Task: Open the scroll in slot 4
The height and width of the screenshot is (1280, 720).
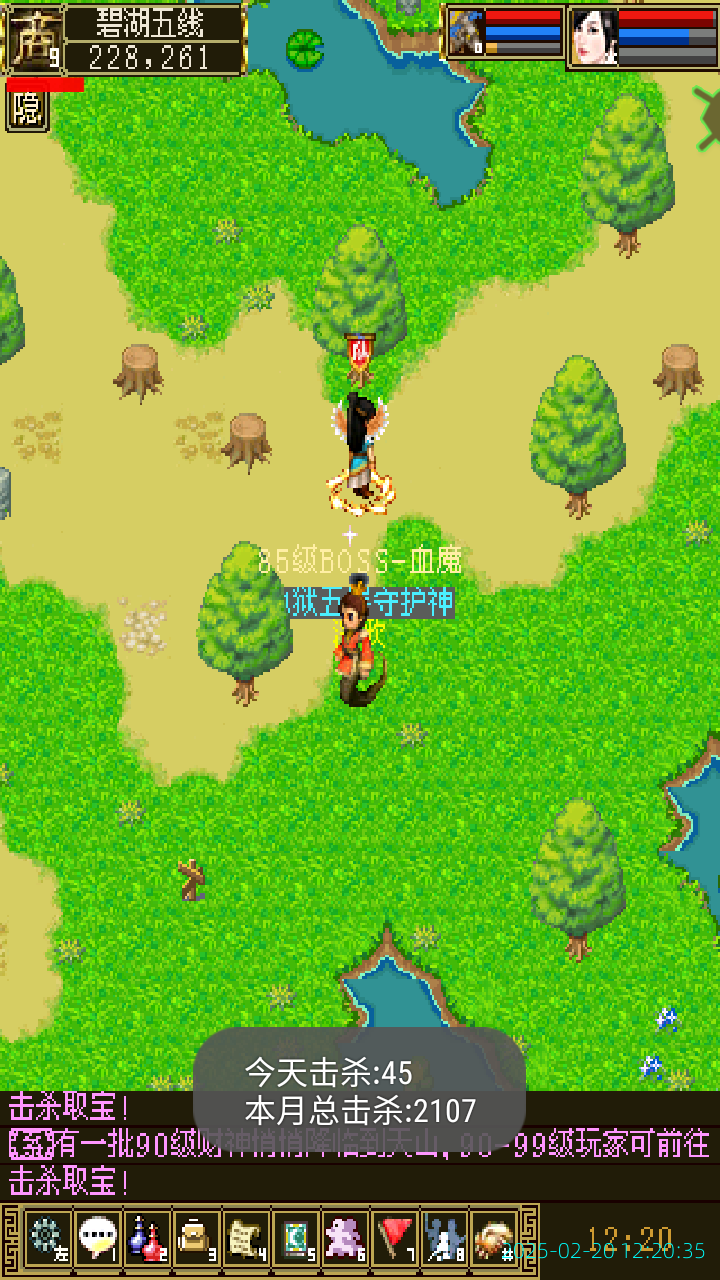Action: (246, 1238)
